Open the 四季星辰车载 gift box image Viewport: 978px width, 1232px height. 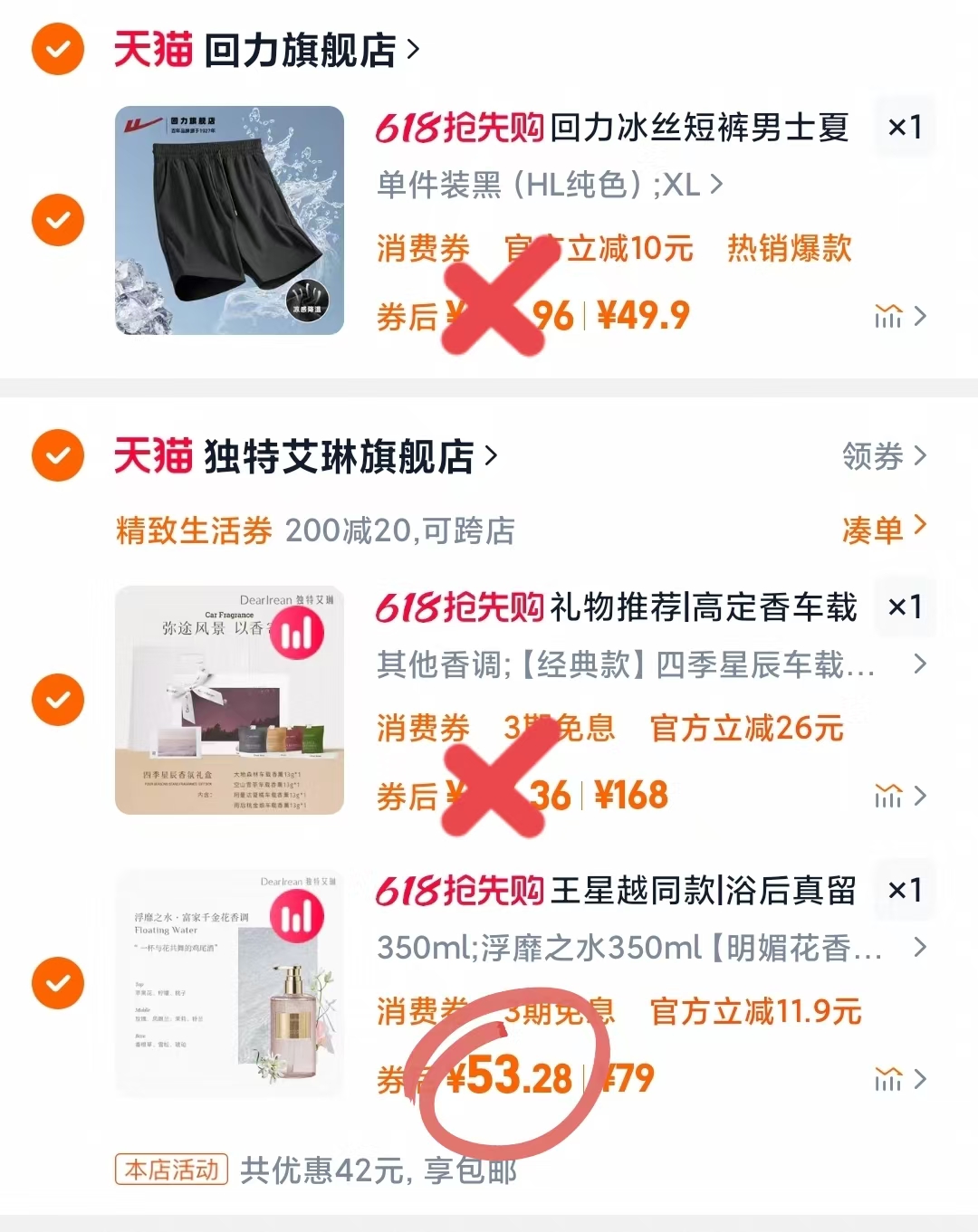click(229, 700)
